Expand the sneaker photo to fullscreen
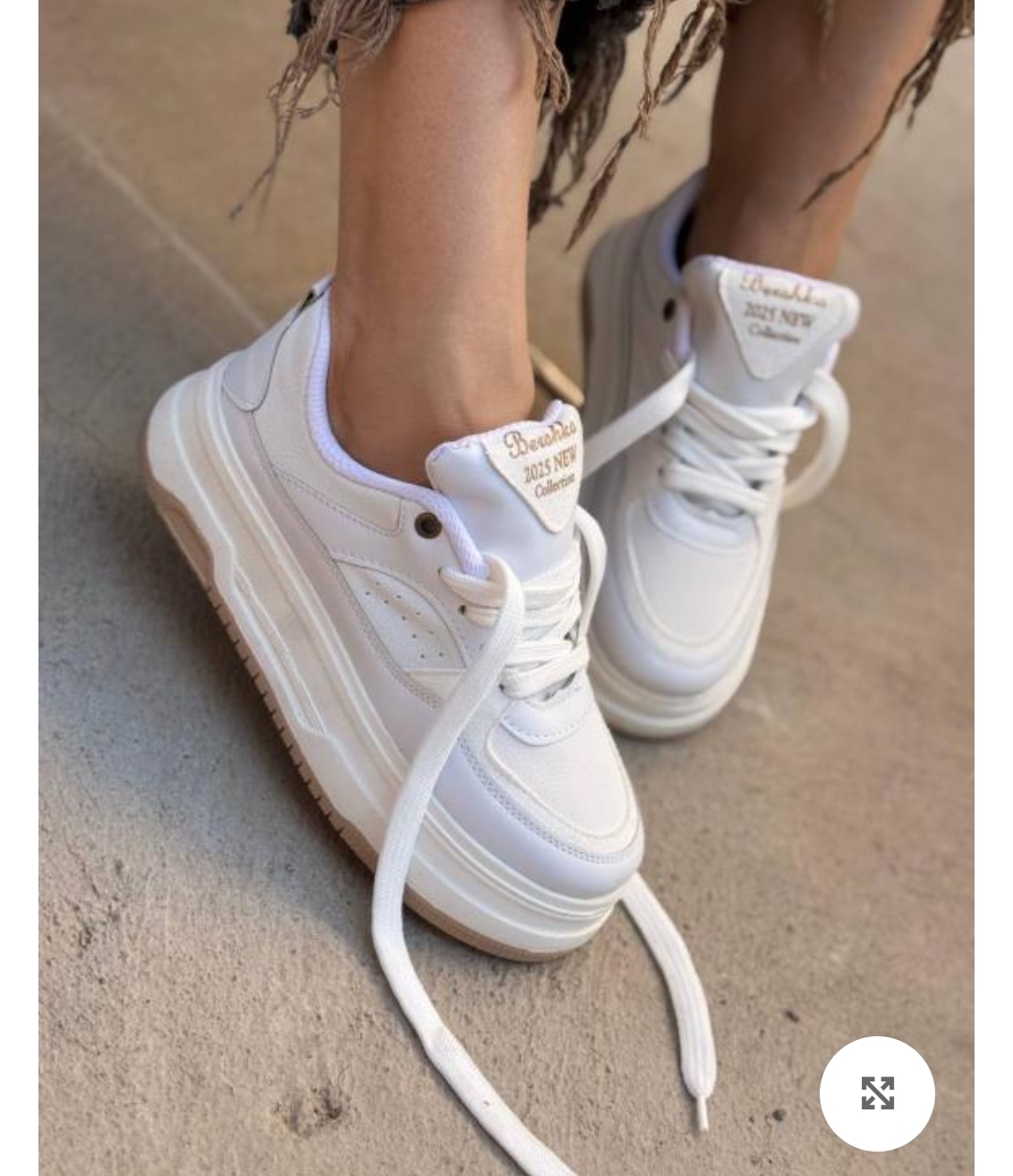Screen dimensions: 1013x1176 click(877, 1093)
